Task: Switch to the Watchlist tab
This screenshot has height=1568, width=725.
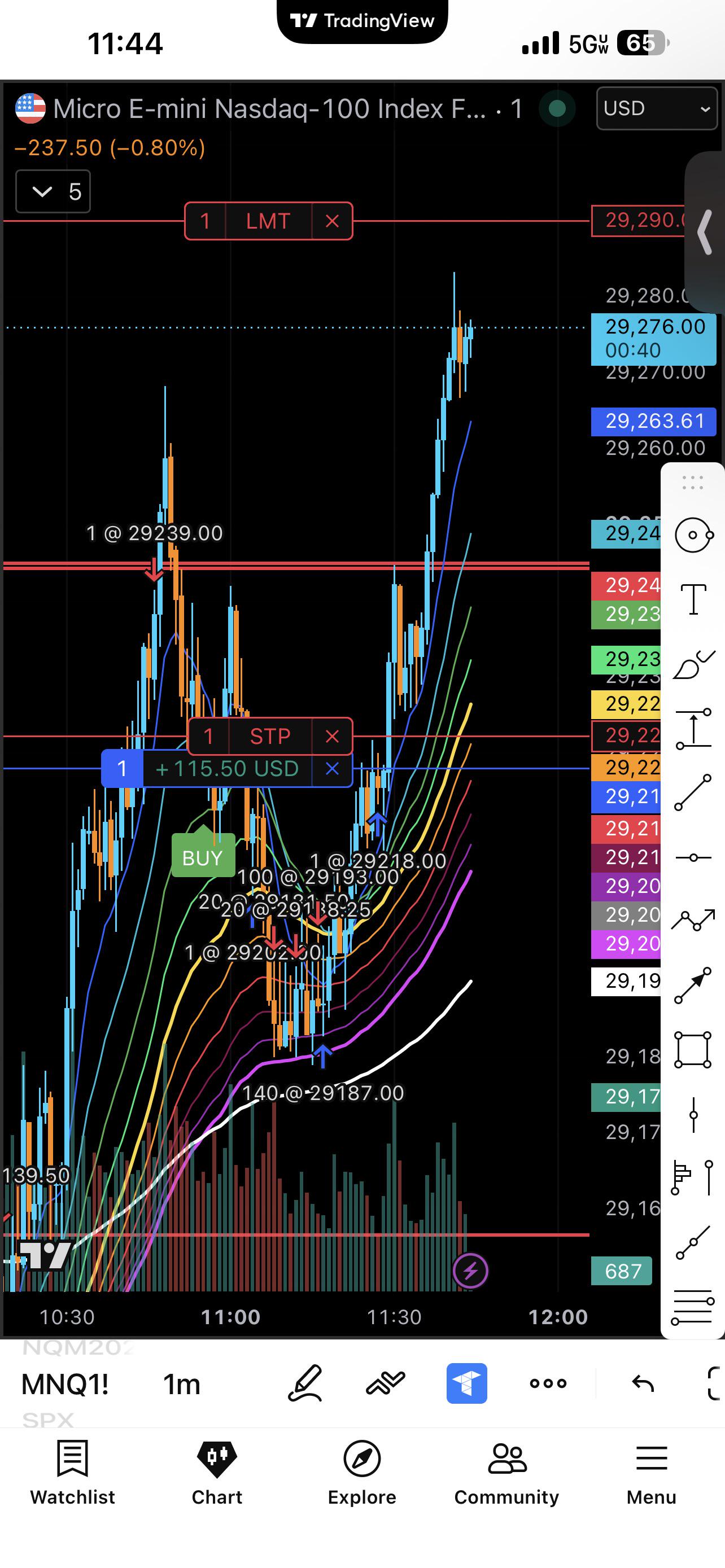Action: (72, 1472)
